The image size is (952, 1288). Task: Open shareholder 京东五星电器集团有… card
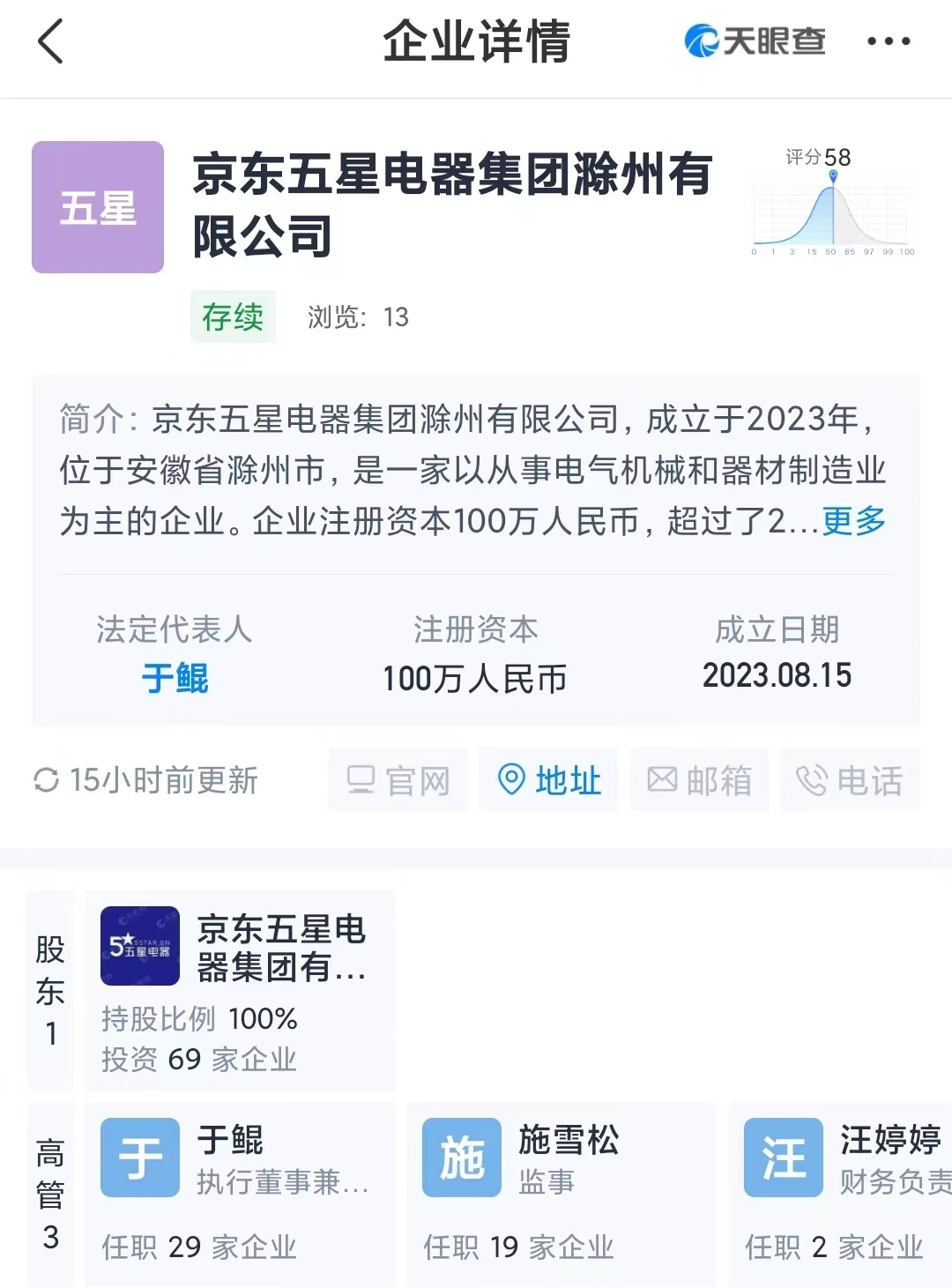click(x=240, y=990)
